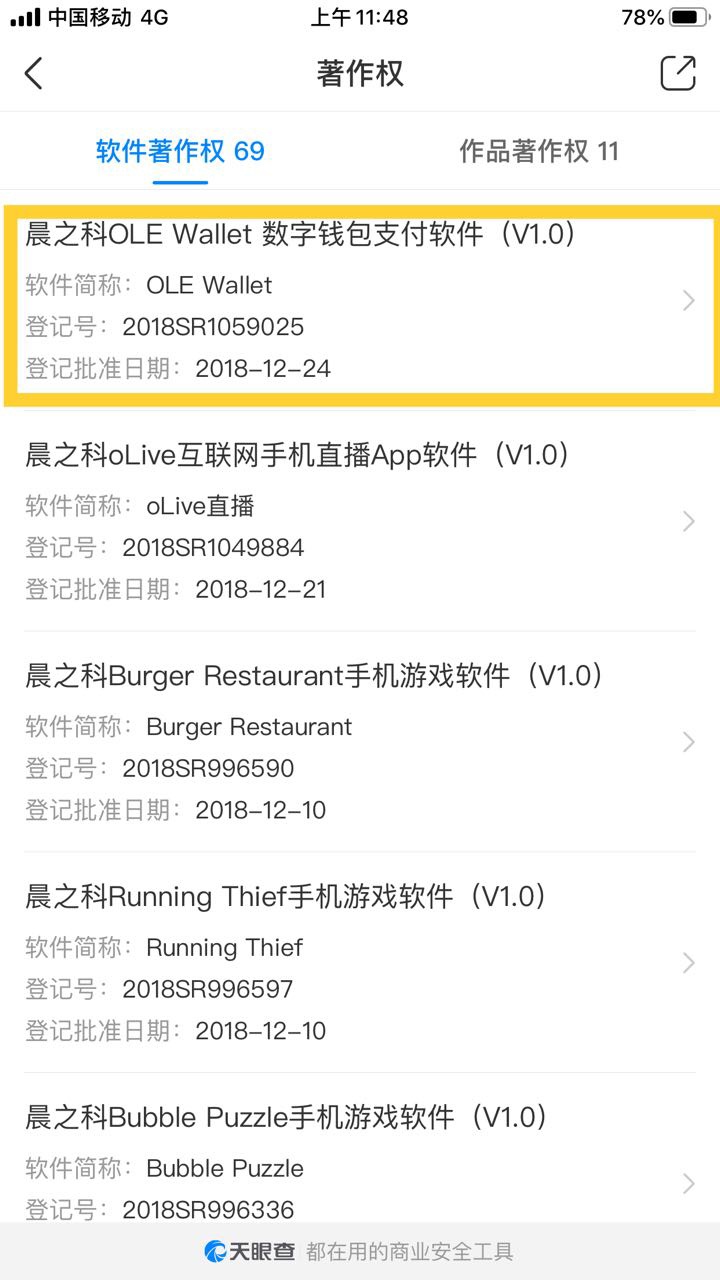Viewport: 720px width, 1280px height.
Task: Open the Bubble Puzzle copyright entry
Action: point(360,1160)
